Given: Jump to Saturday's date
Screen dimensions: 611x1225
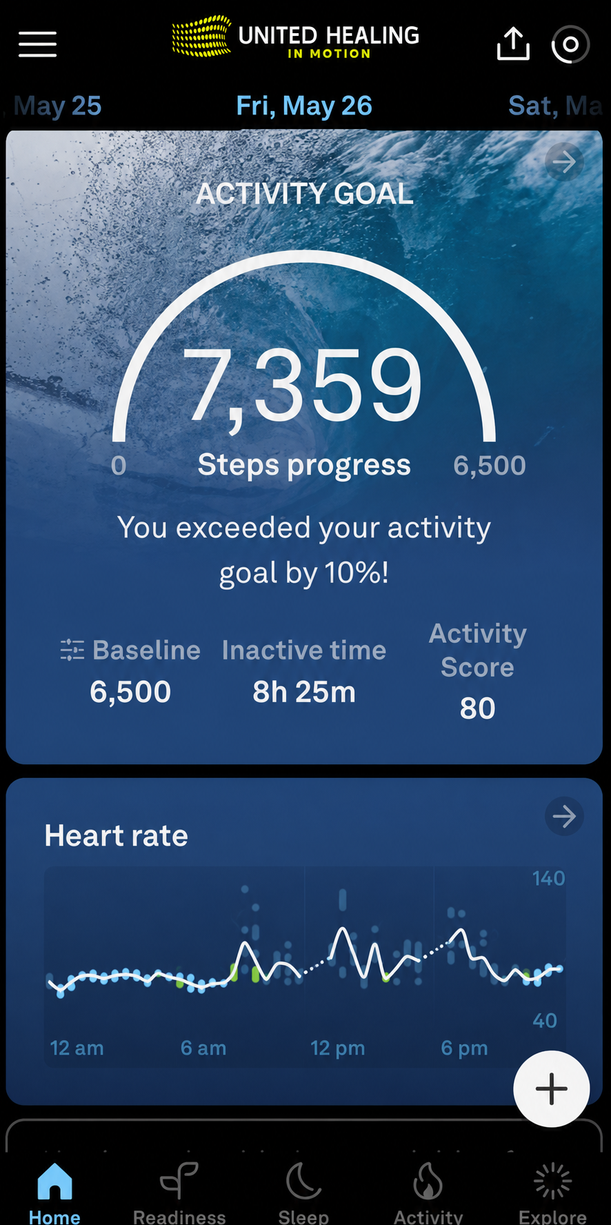Looking at the screenshot, I should point(558,106).
